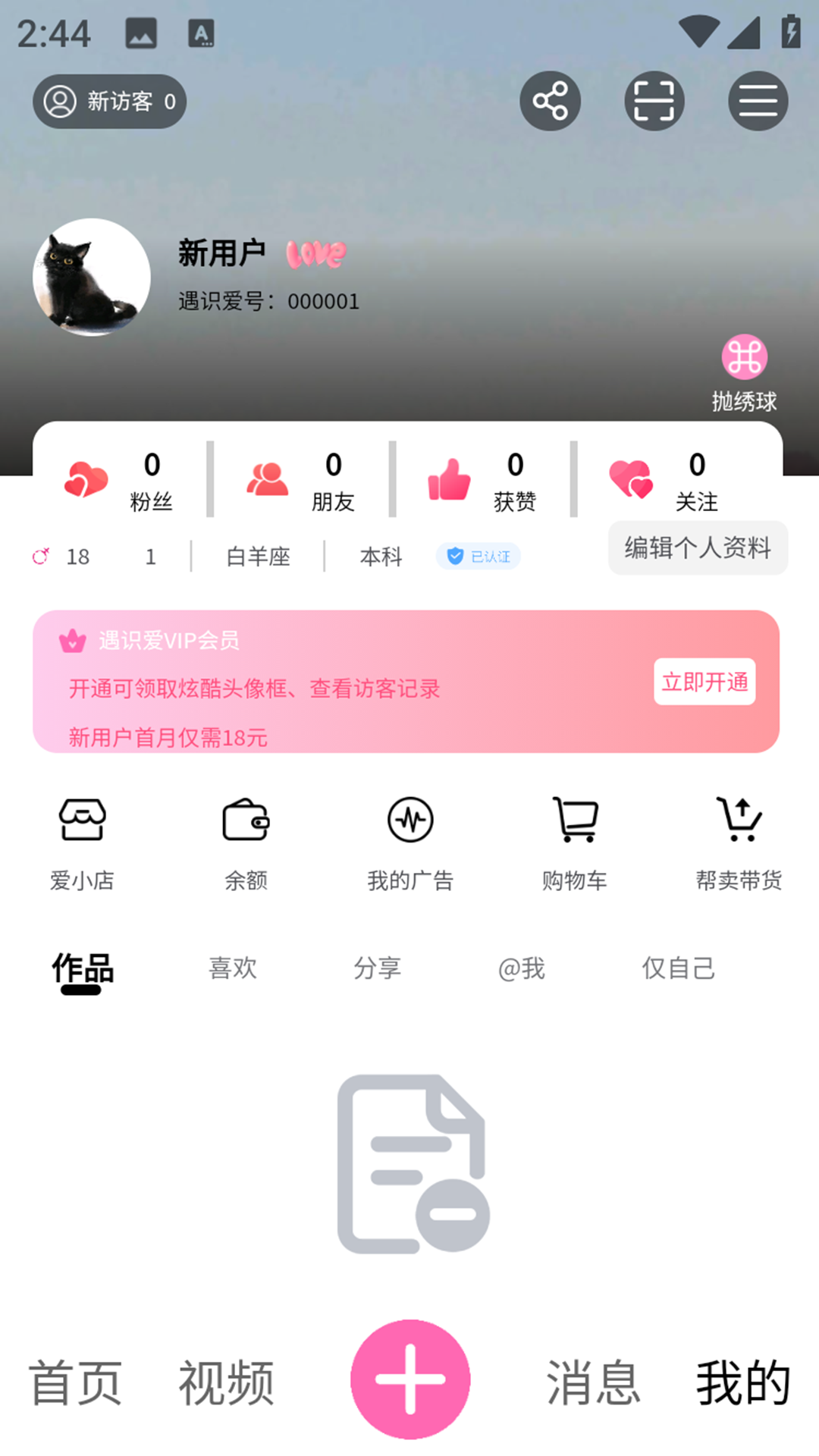Open 我的广告 my ads
The image size is (819, 1456).
point(410,843)
